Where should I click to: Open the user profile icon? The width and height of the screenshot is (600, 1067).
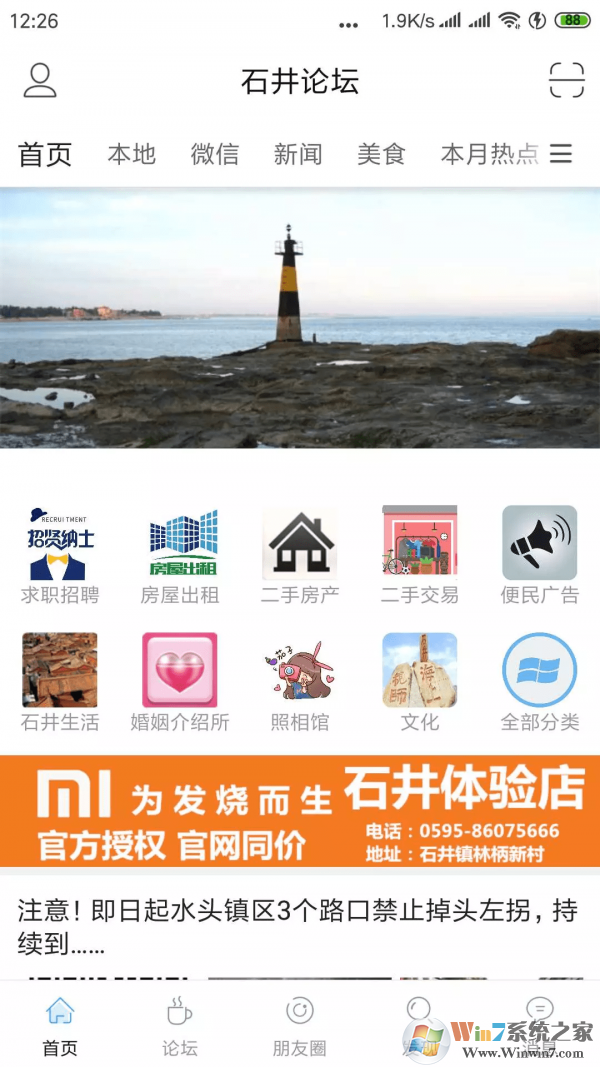click(40, 81)
